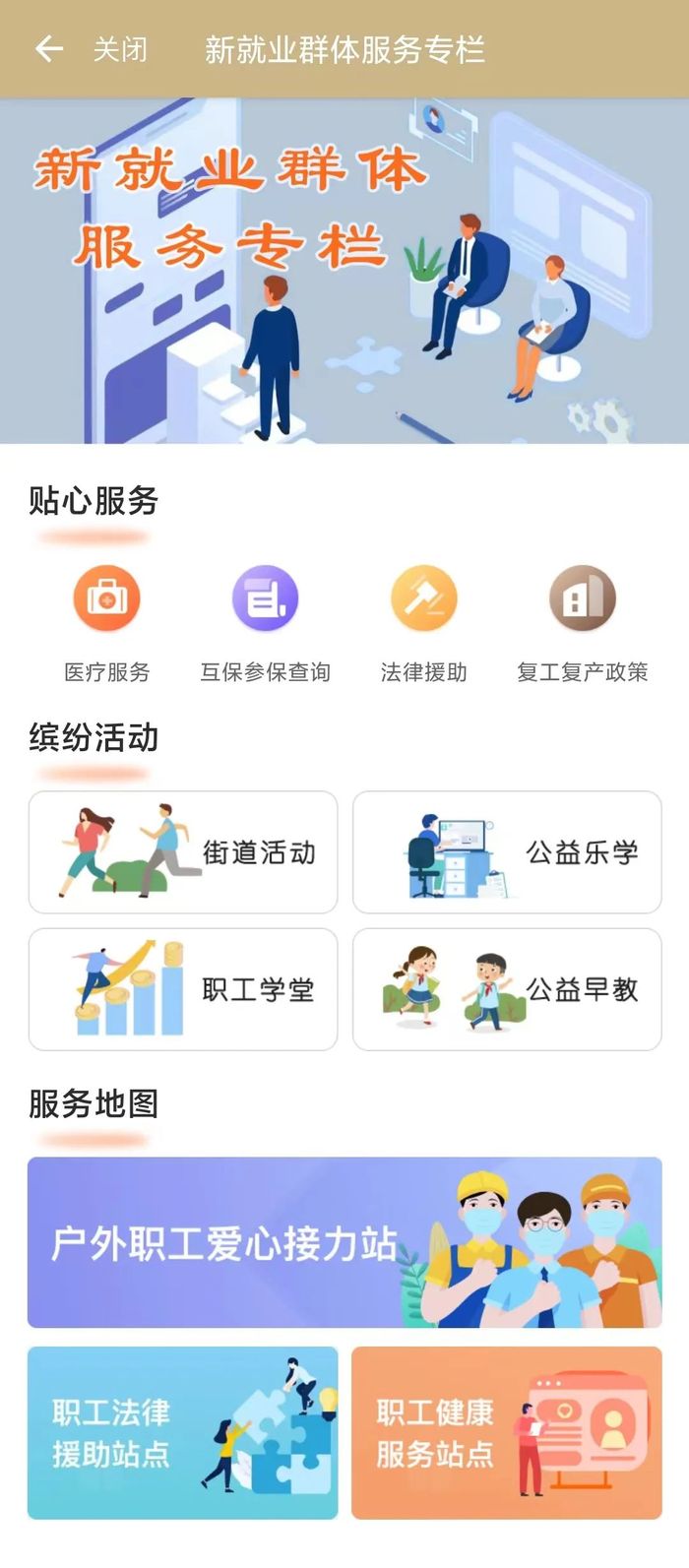Open the 户外职工爱心接力站 banner

click(344, 1242)
